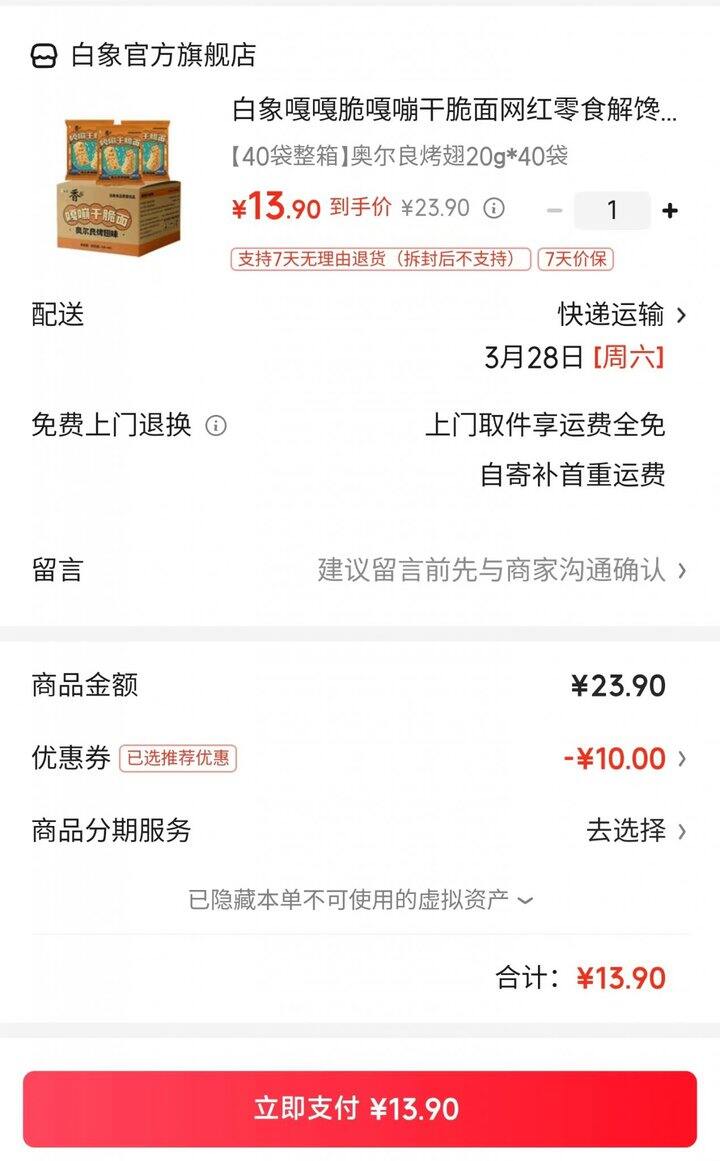The image size is (720, 1161).
Task: Show info about the 到手价 price
Action: click(493, 208)
